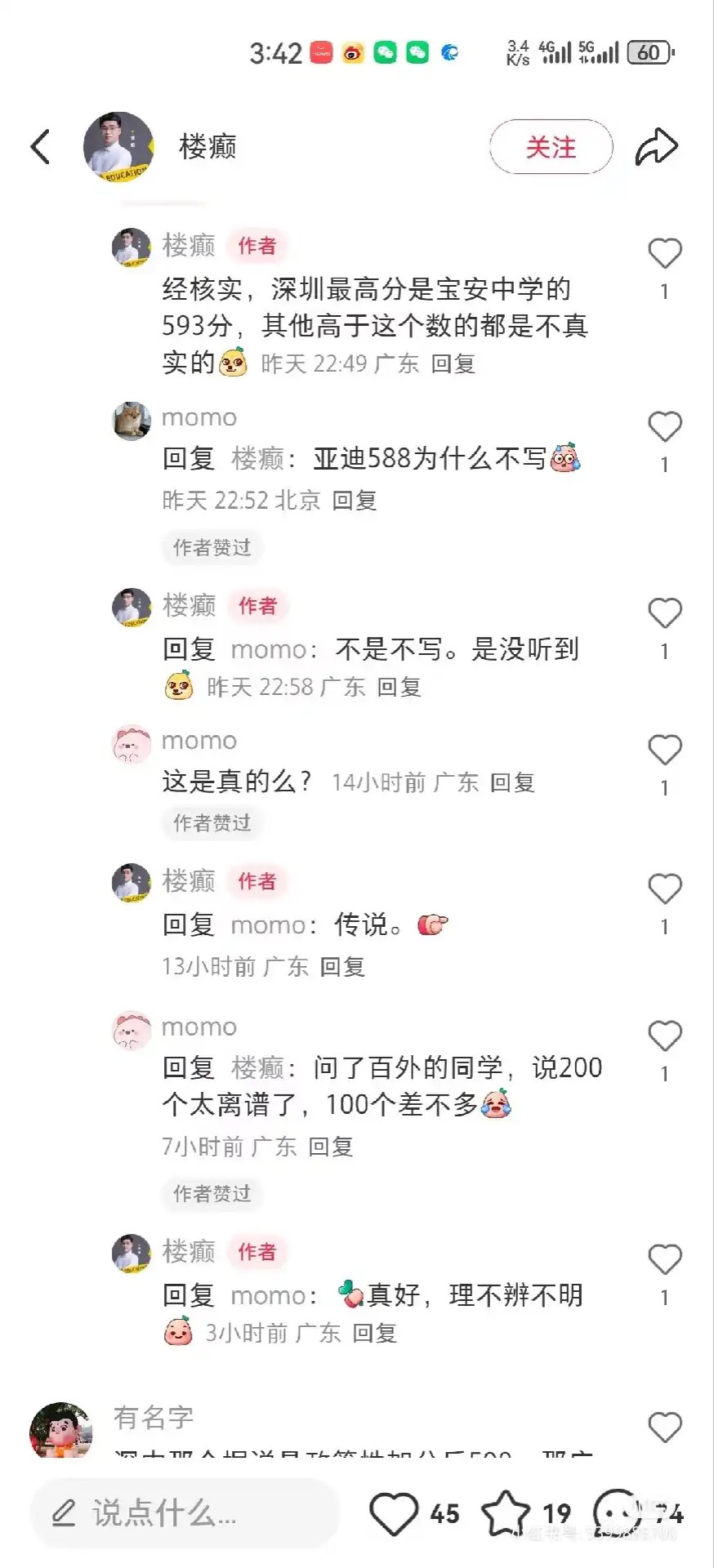Like 有名字's comment
The width and height of the screenshot is (714, 1568).
665,1428
